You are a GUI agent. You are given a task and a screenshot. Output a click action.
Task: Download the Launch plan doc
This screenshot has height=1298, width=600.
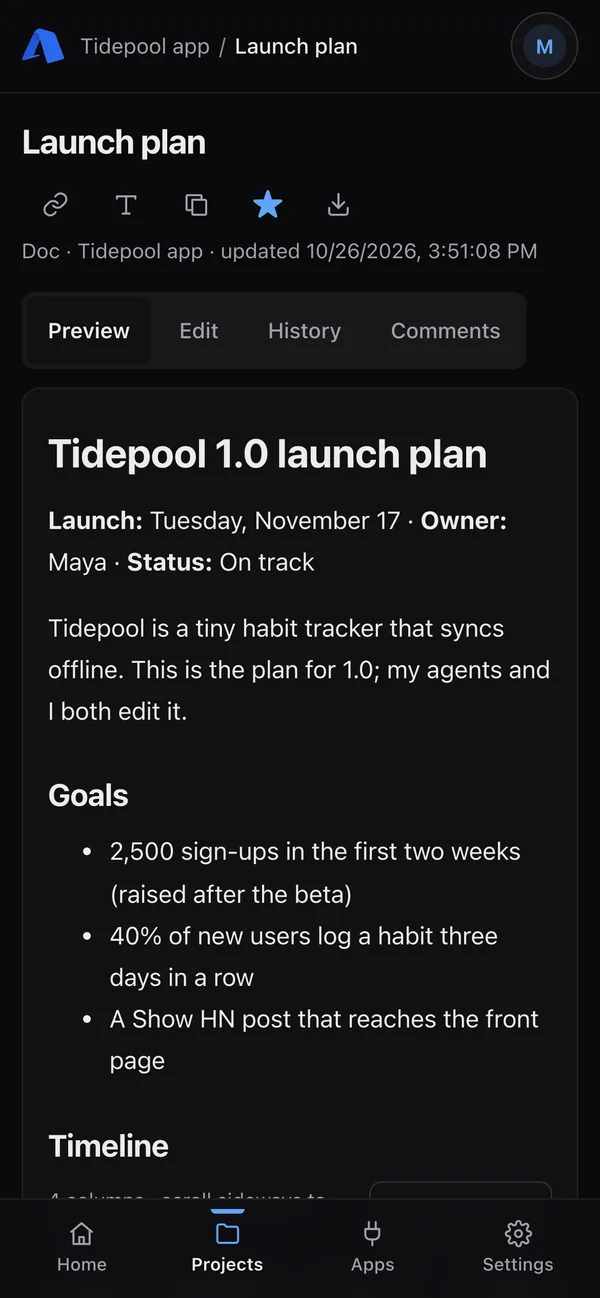[339, 205]
